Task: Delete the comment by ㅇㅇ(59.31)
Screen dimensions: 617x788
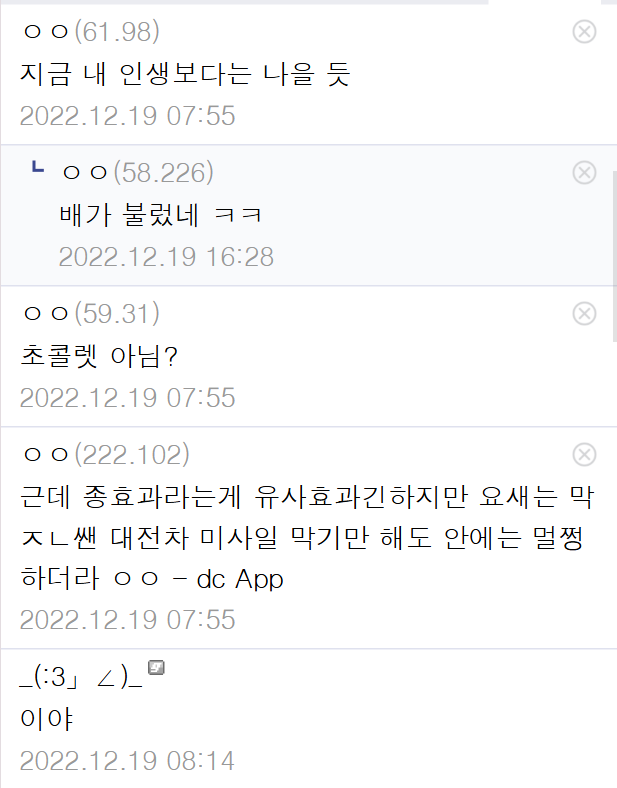Action: point(584,314)
